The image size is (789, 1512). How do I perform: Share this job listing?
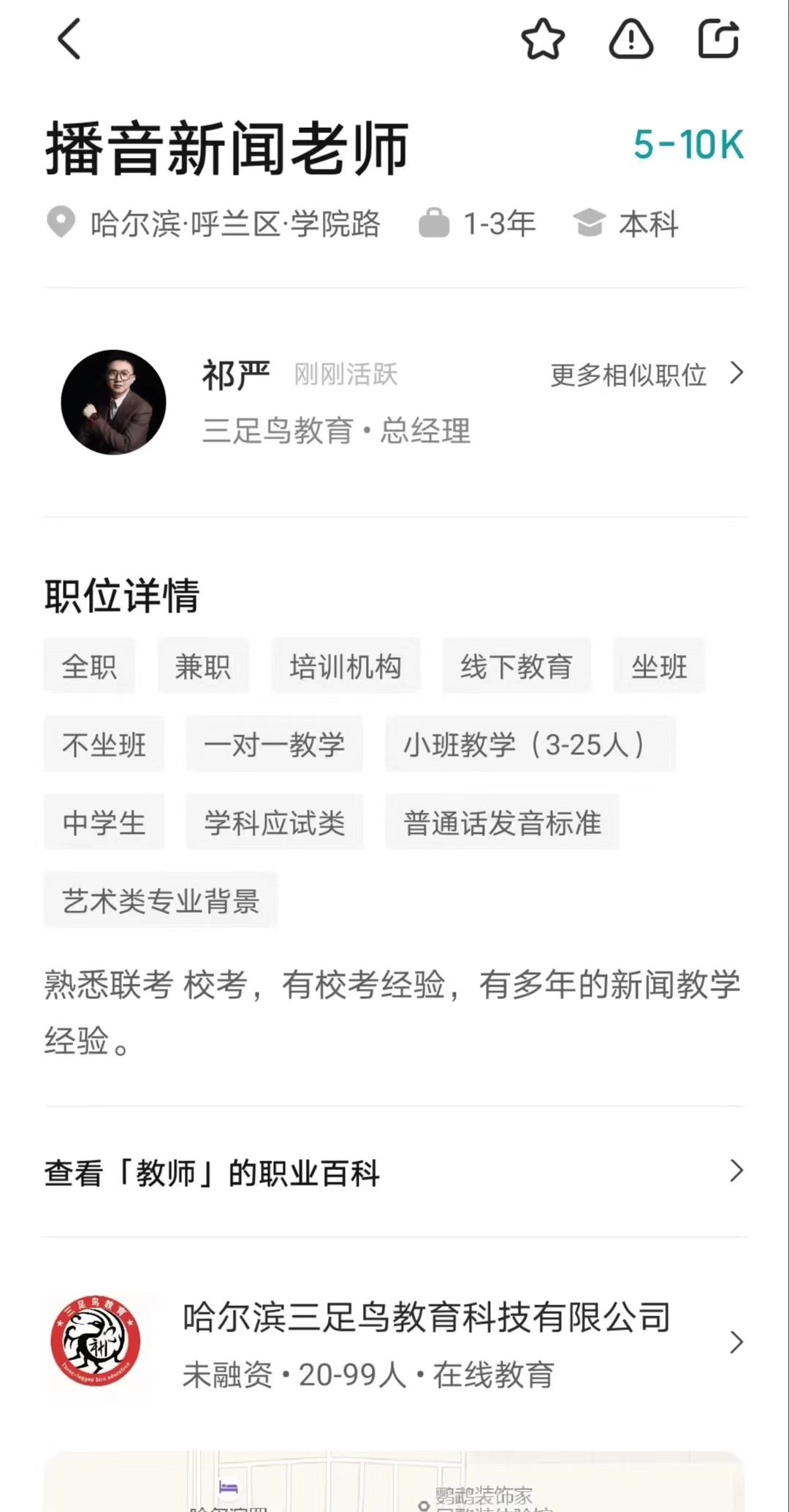tap(719, 39)
